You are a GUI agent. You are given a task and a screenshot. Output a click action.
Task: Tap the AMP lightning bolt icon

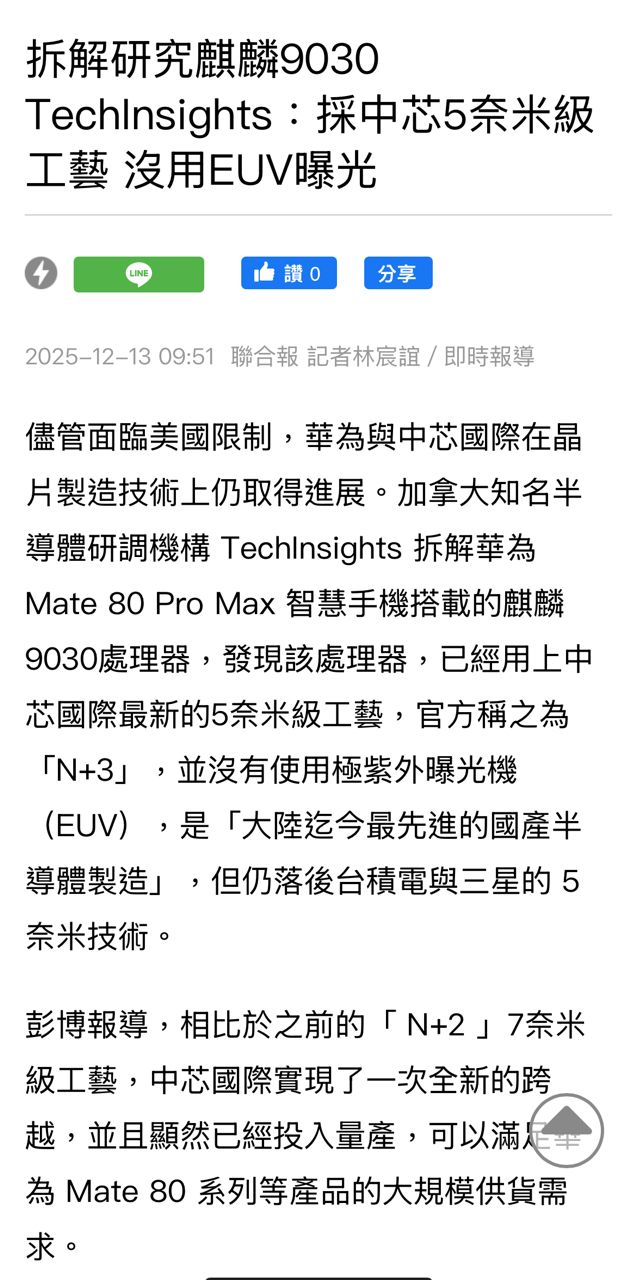[x=41, y=274]
